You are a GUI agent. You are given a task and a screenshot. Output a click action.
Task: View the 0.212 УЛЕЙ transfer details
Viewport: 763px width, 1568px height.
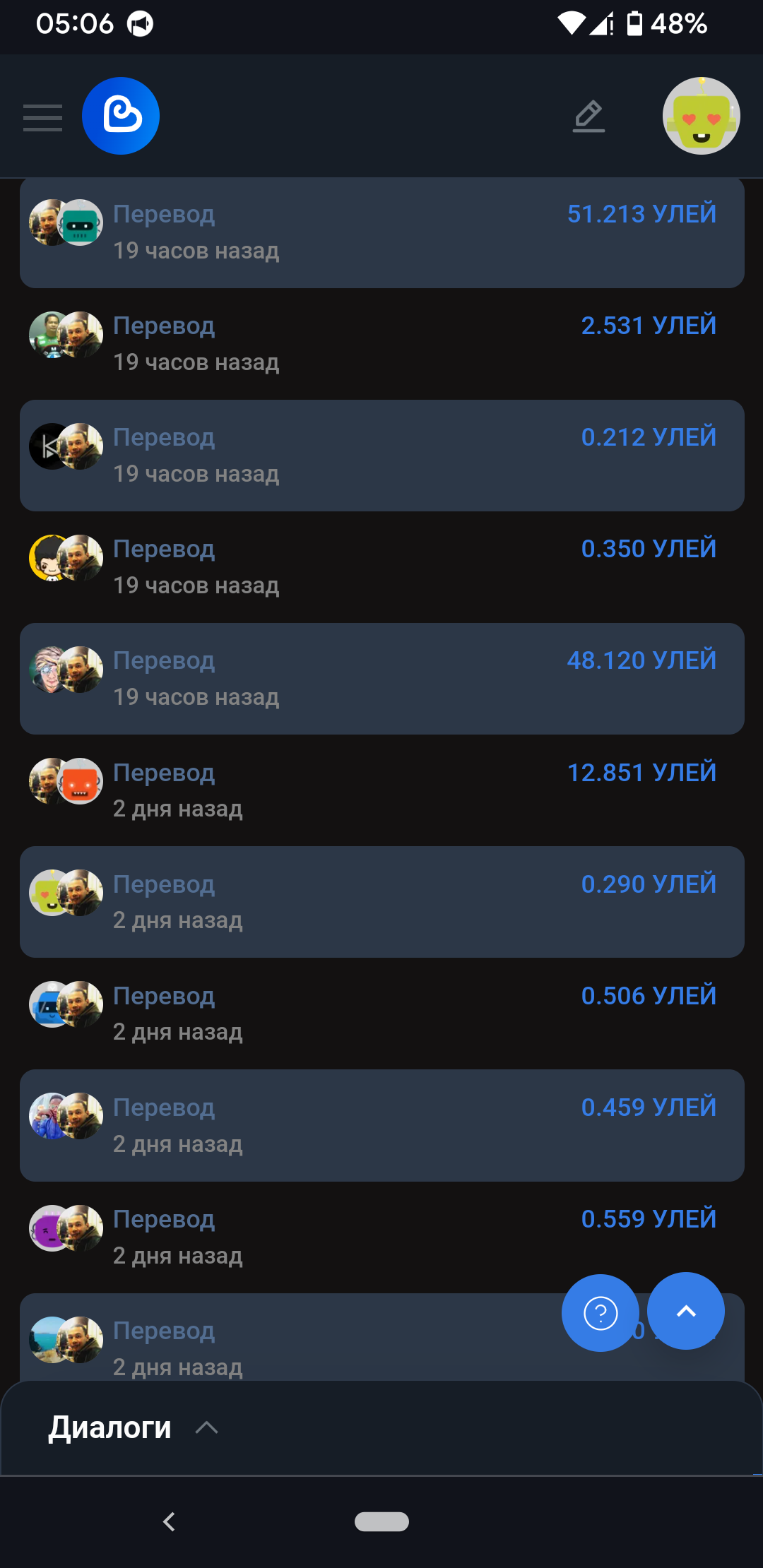[x=381, y=456]
